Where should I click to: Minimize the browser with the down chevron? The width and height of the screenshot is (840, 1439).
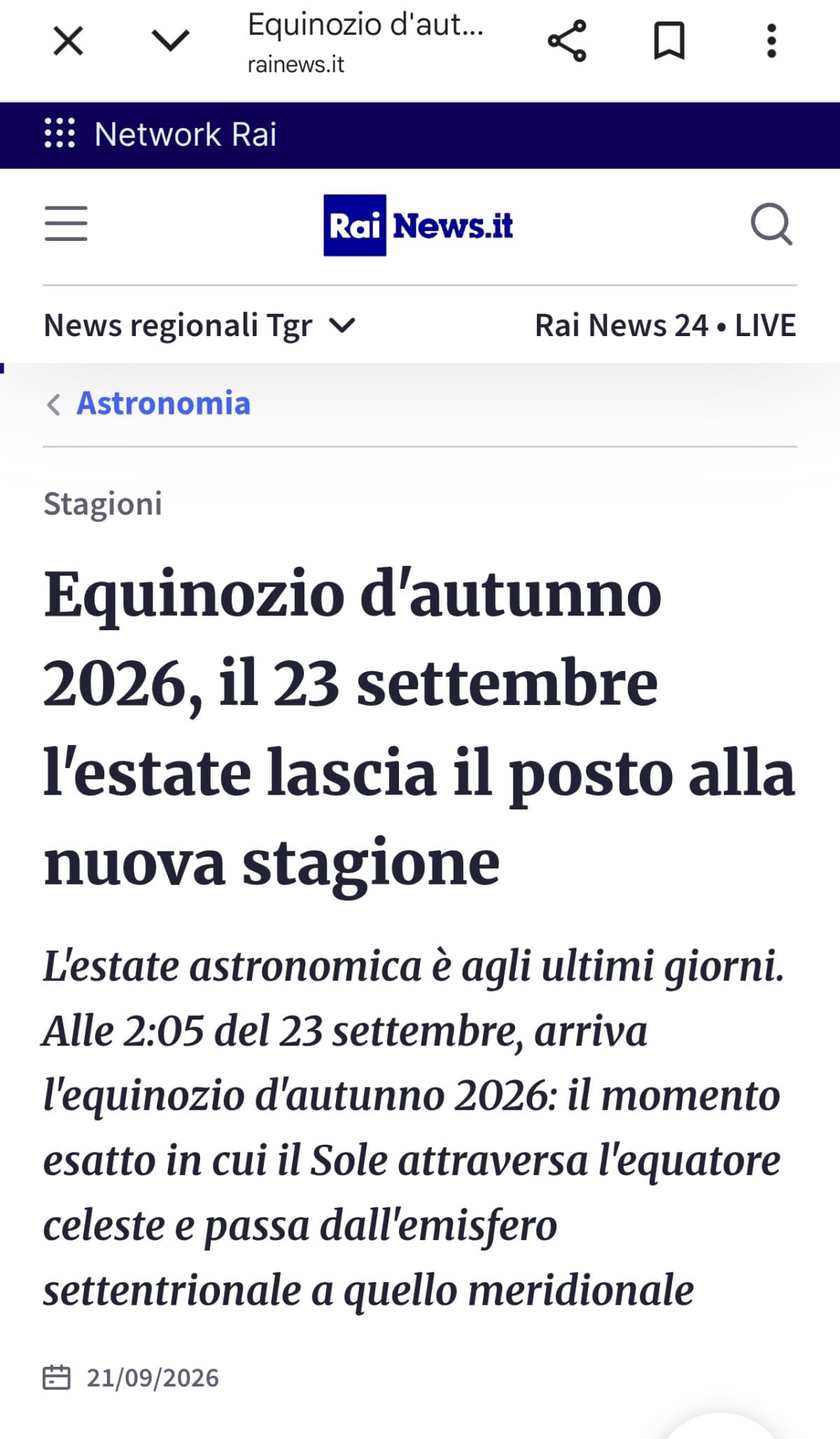click(170, 41)
